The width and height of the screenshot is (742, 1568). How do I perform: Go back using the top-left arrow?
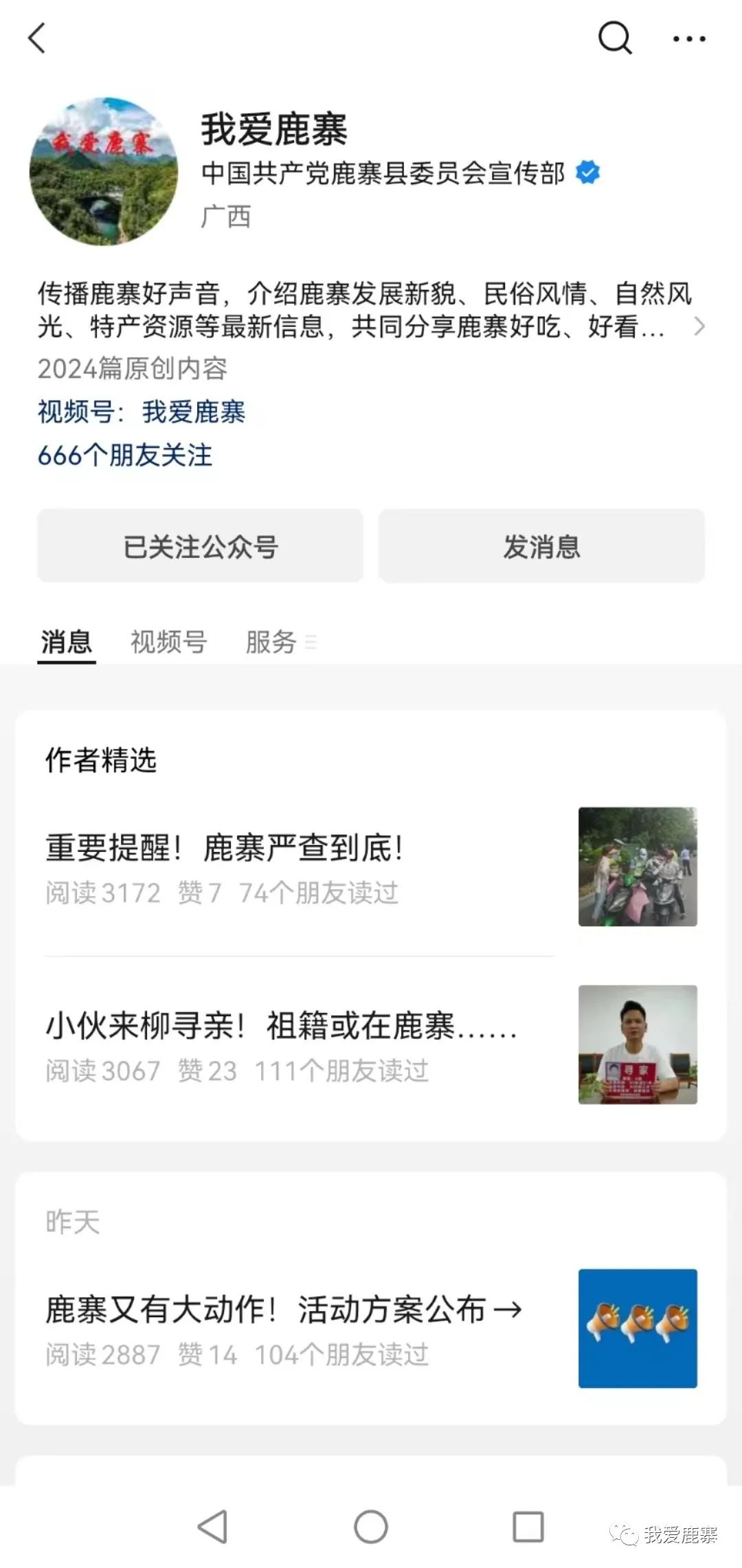click(37, 38)
